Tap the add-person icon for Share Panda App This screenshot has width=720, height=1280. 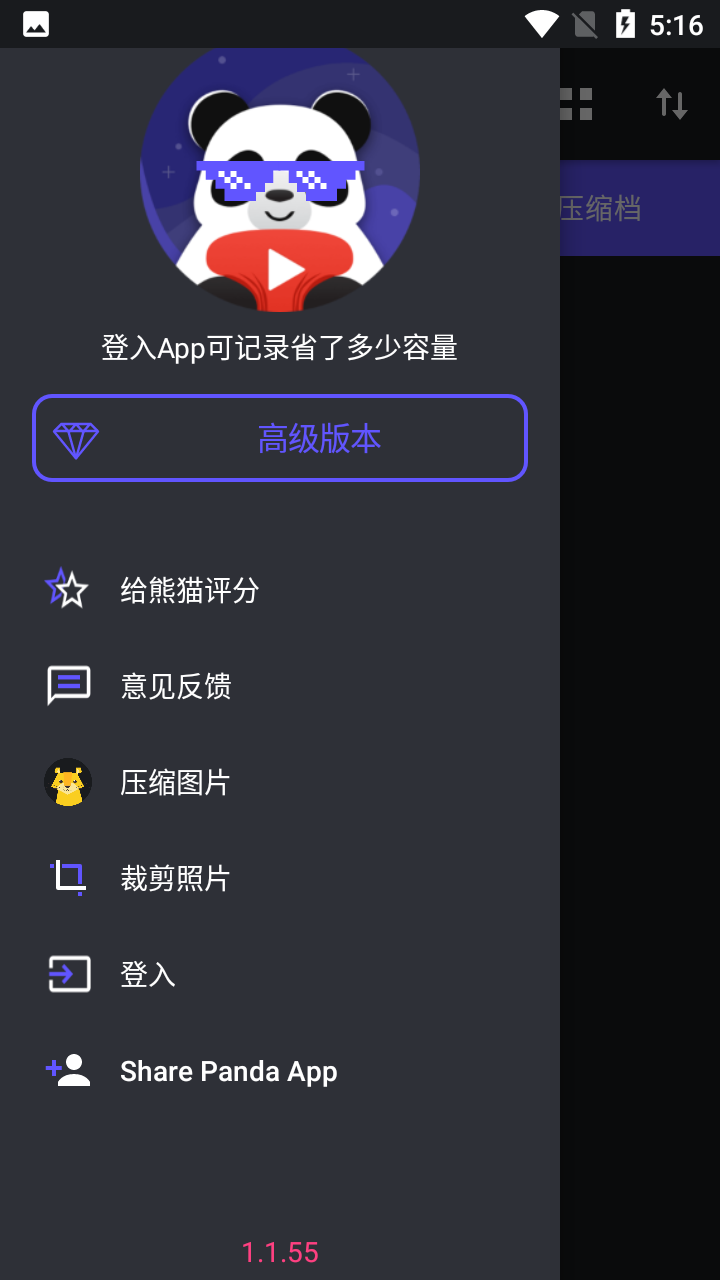pos(68,1070)
